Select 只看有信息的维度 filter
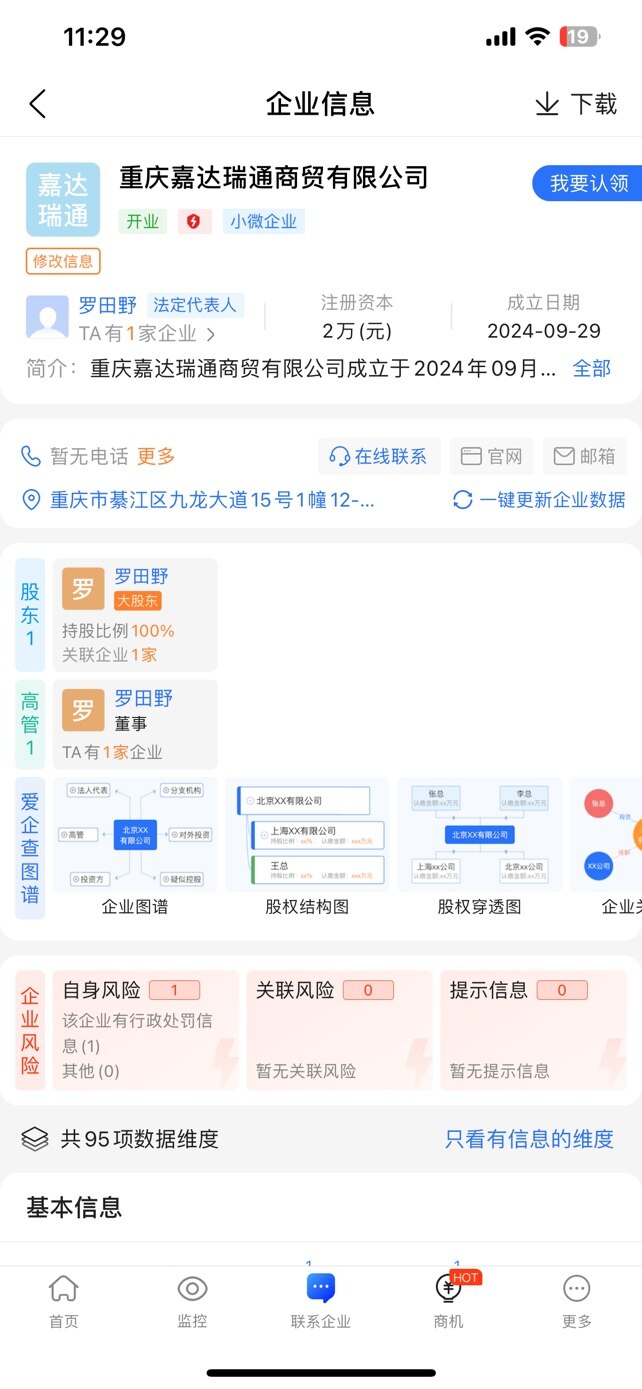Screen dimensions: 642x1389 [529, 1138]
